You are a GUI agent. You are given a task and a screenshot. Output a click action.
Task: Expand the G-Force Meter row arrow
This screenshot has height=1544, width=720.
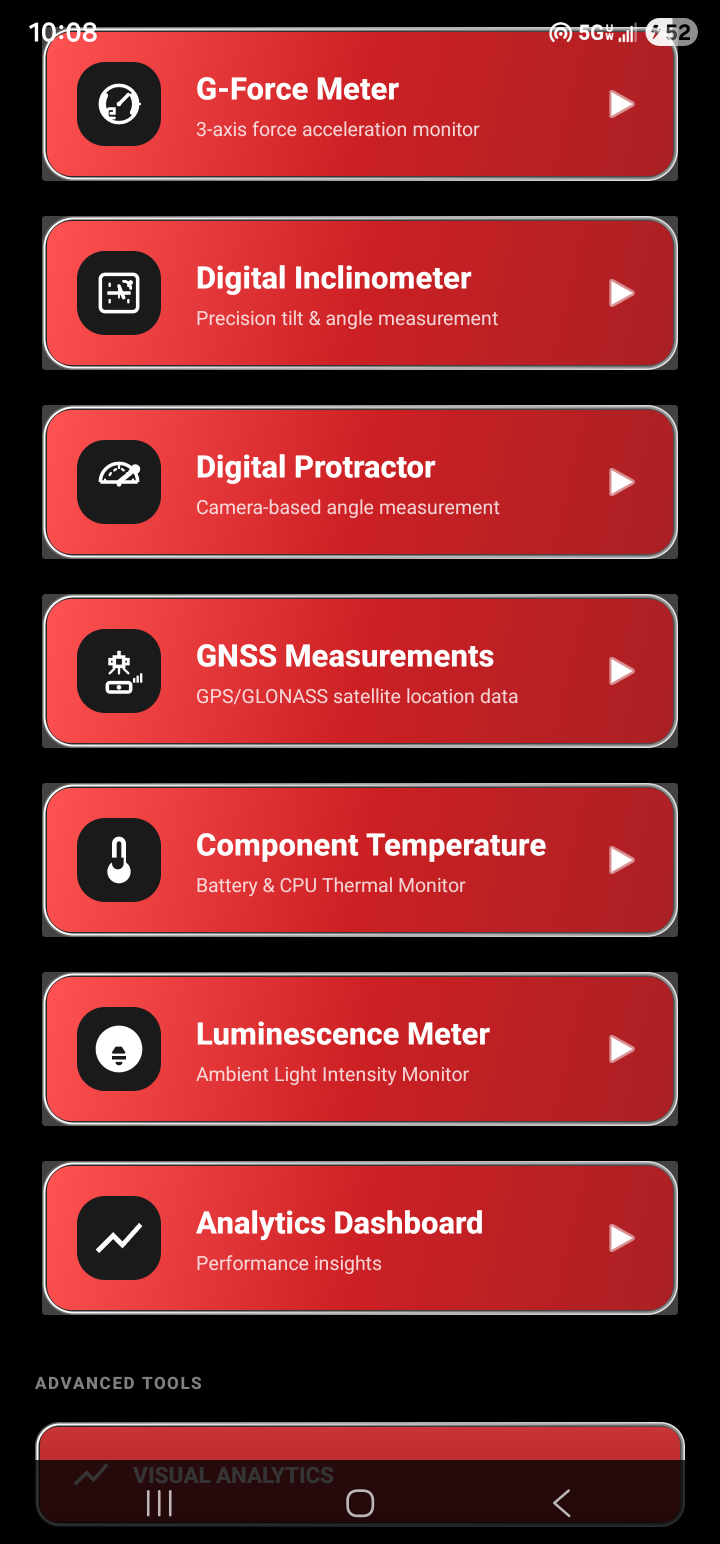click(621, 104)
